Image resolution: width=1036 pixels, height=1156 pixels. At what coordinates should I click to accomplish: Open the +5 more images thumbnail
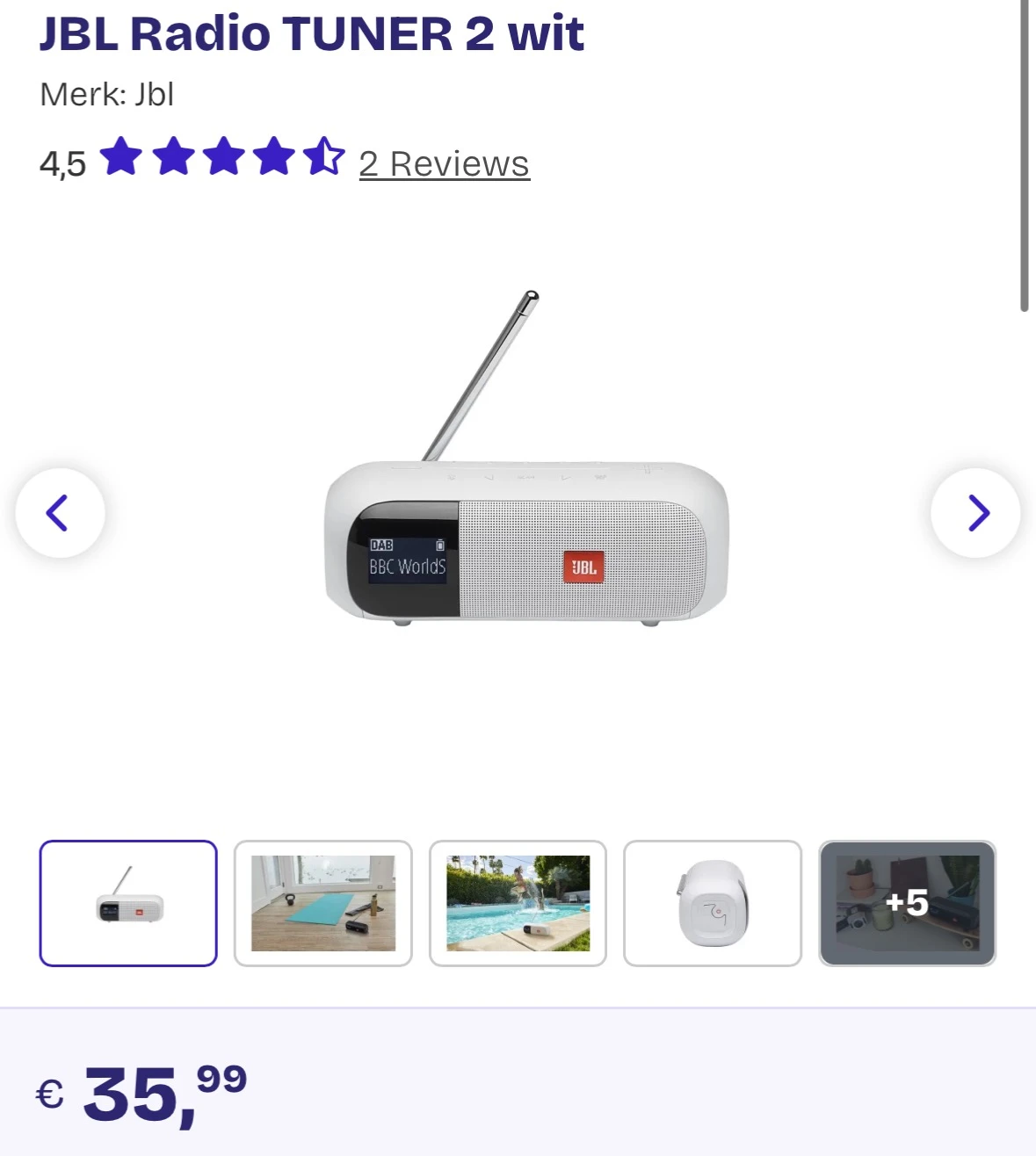pos(907,903)
